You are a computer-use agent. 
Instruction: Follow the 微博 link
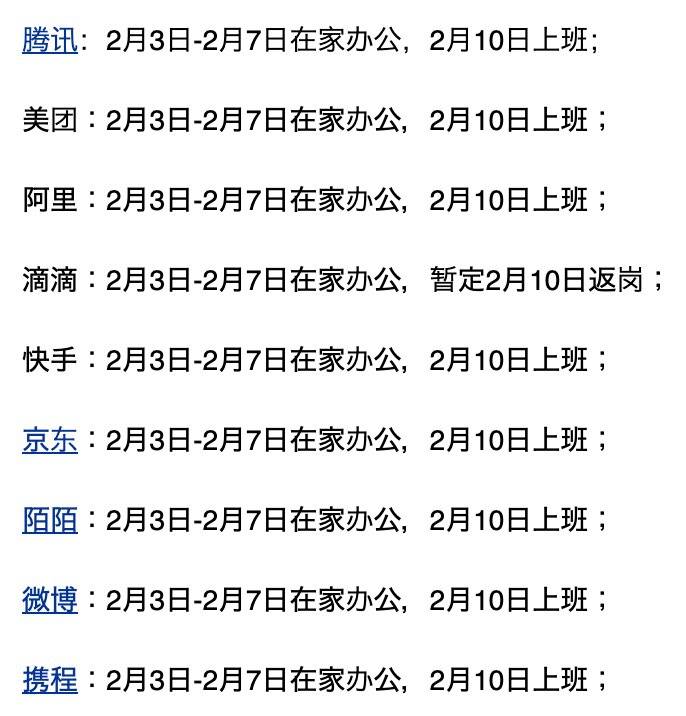[49, 600]
